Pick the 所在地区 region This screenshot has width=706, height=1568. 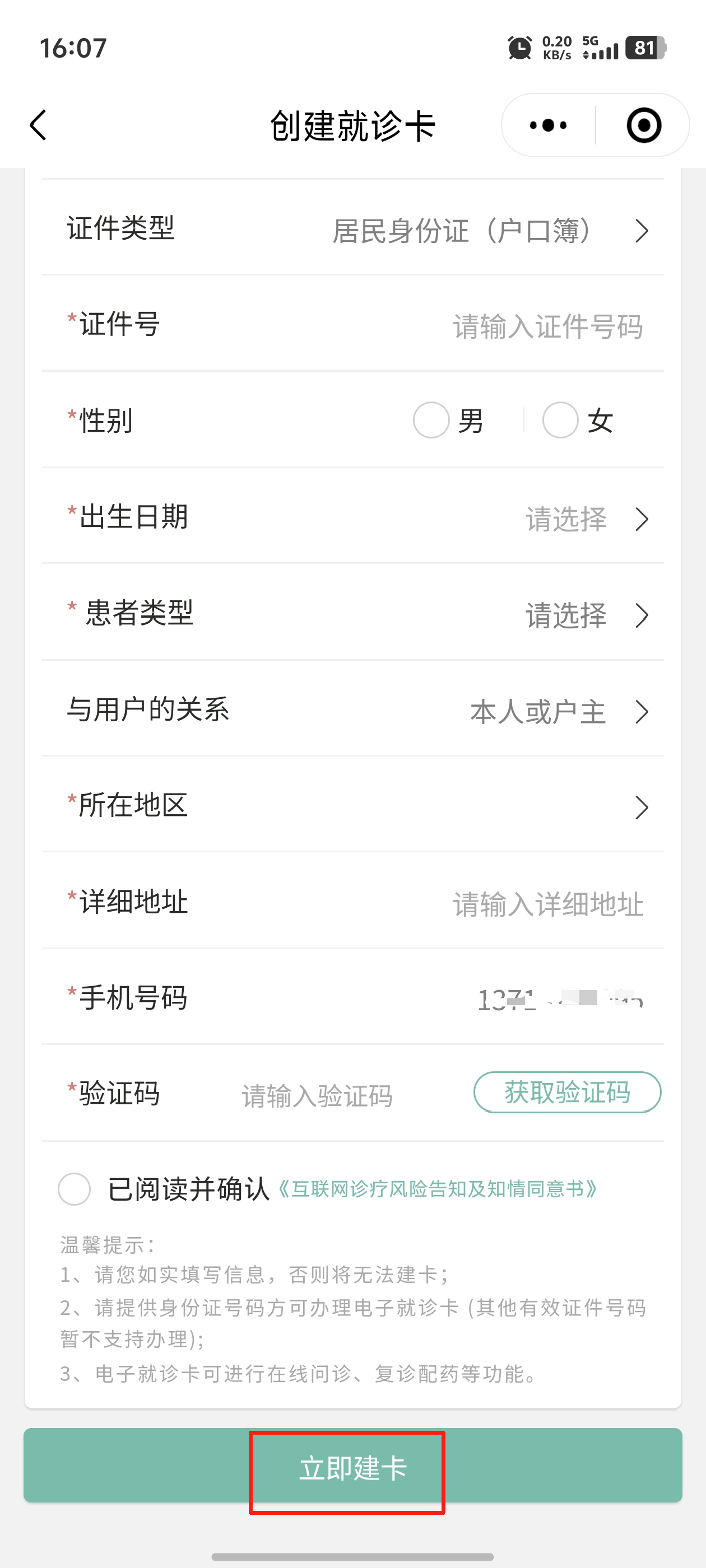click(640, 808)
